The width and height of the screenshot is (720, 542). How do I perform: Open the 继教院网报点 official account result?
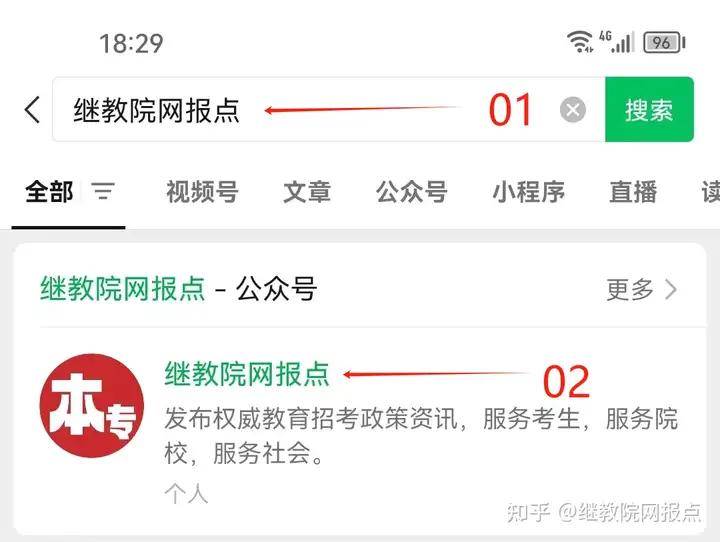[x=247, y=374]
